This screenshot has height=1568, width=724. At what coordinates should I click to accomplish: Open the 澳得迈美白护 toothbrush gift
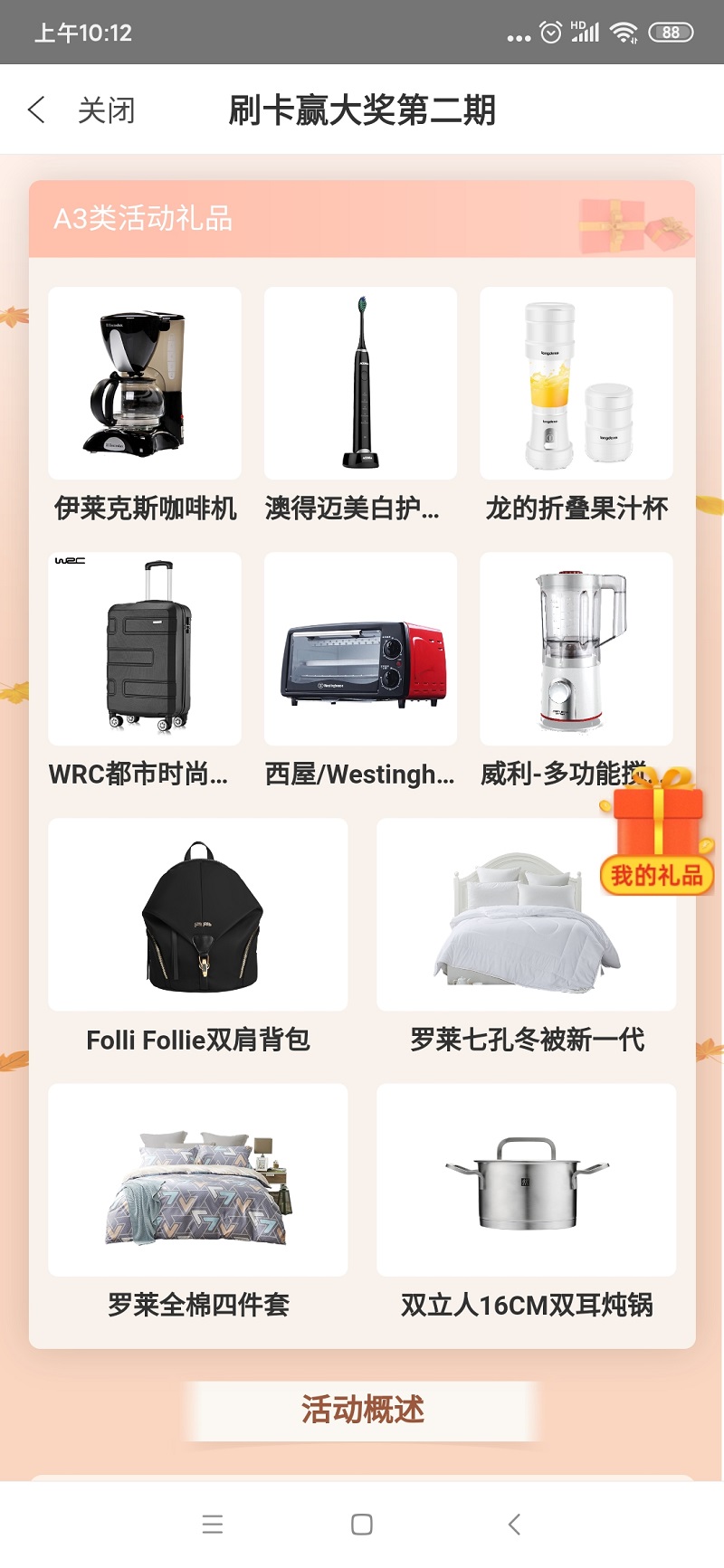point(360,384)
